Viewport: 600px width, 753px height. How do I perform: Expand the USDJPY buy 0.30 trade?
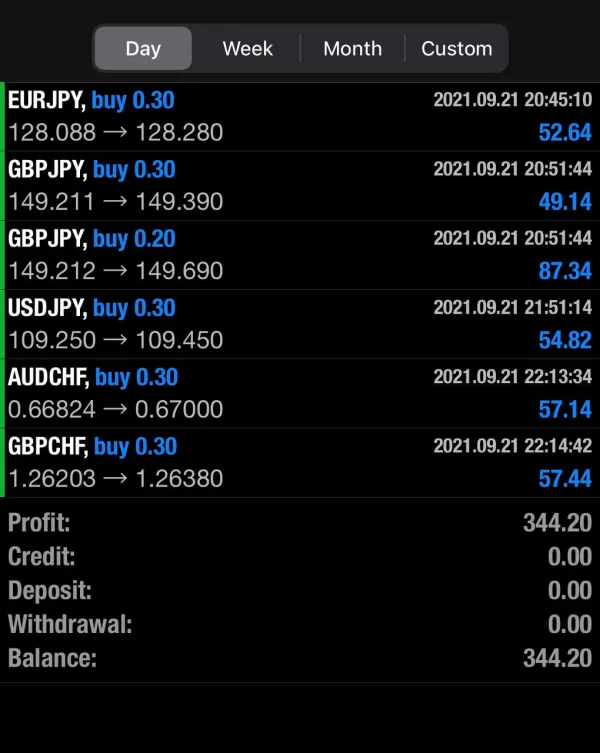point(300,324)
